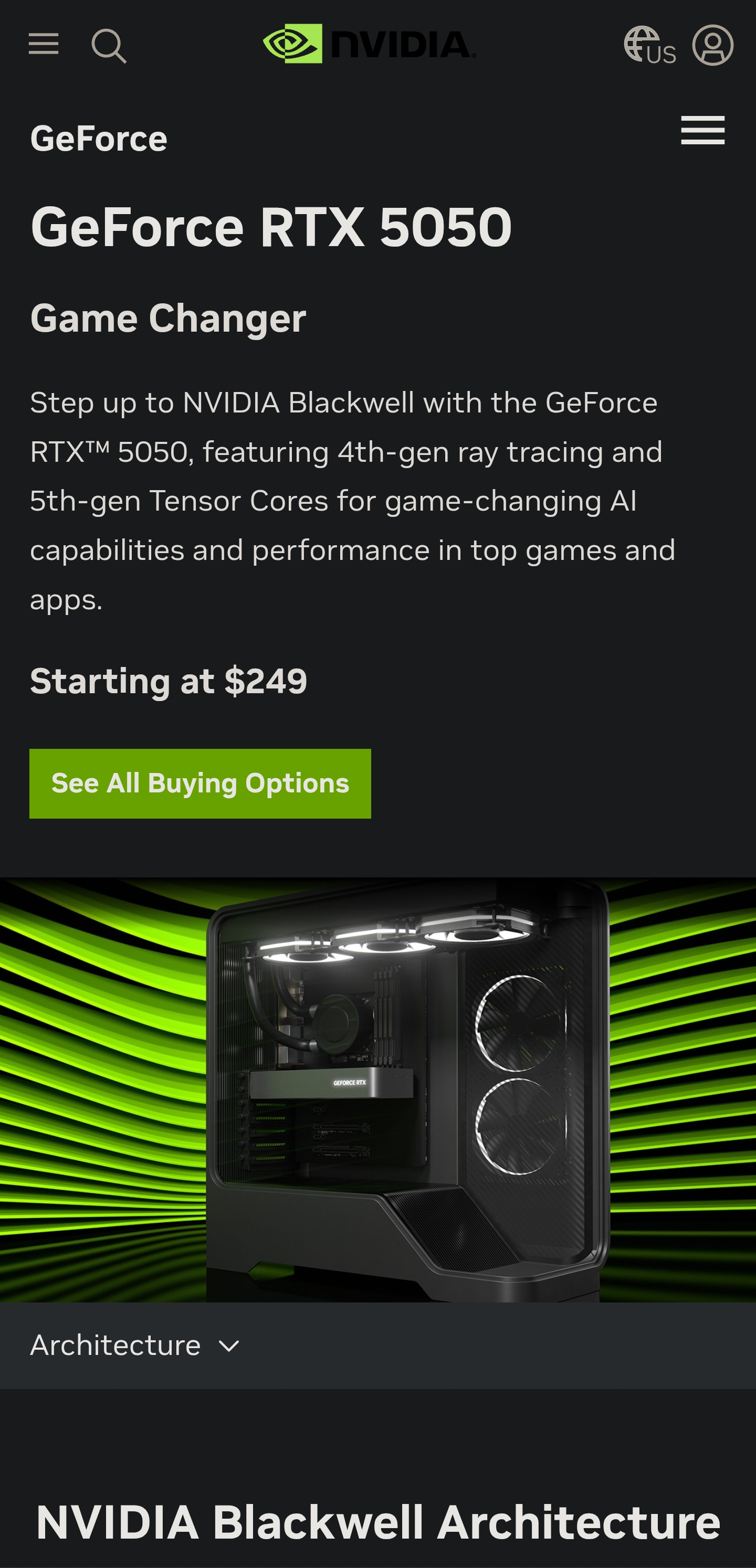This screenshot has width=756, height=1568.
Task: Tap See All Buying Options
Action: point(200,783)
